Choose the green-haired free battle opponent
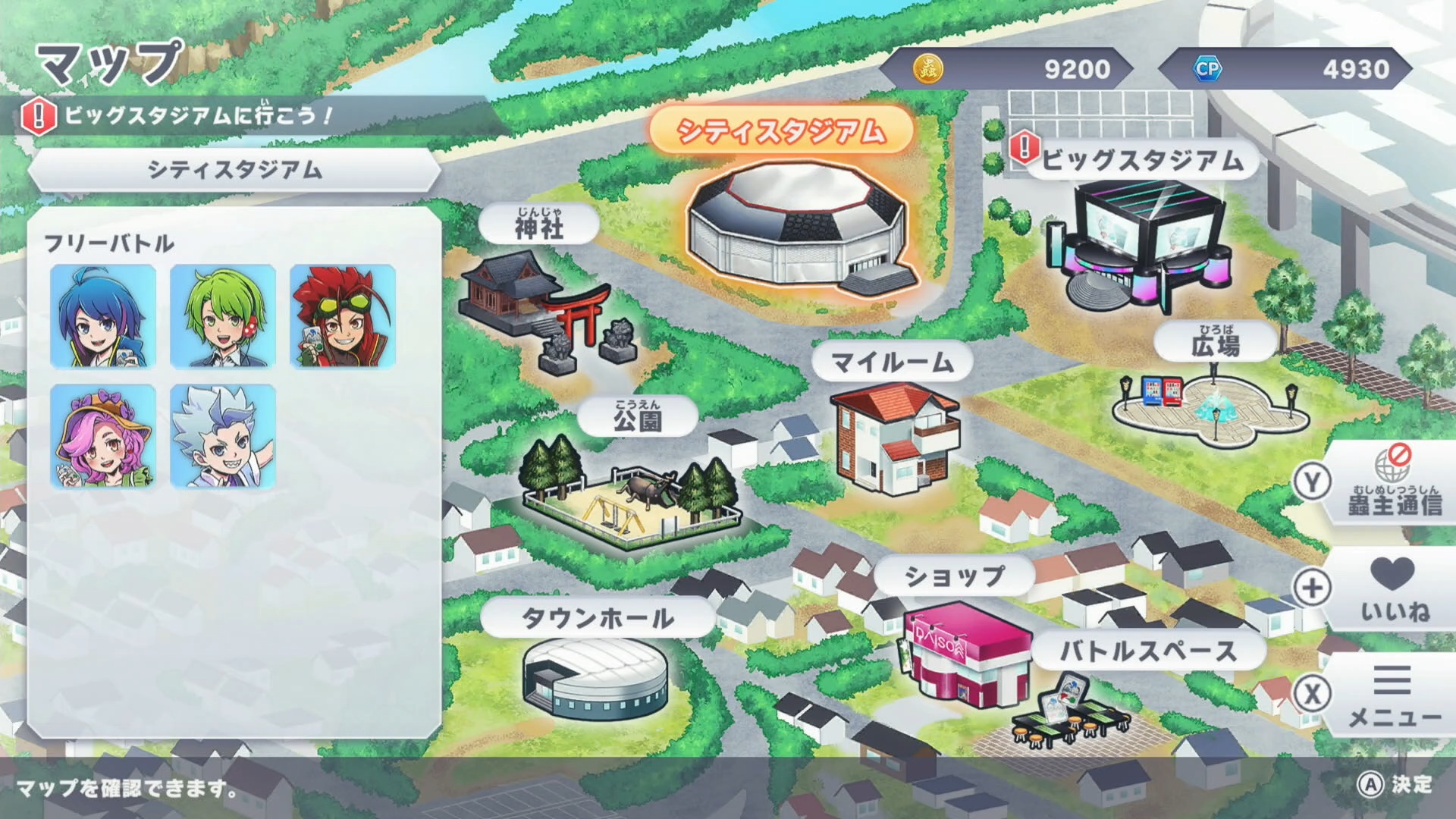The image size is (1456, 819). pyautogui.click(x=223, y=316)
